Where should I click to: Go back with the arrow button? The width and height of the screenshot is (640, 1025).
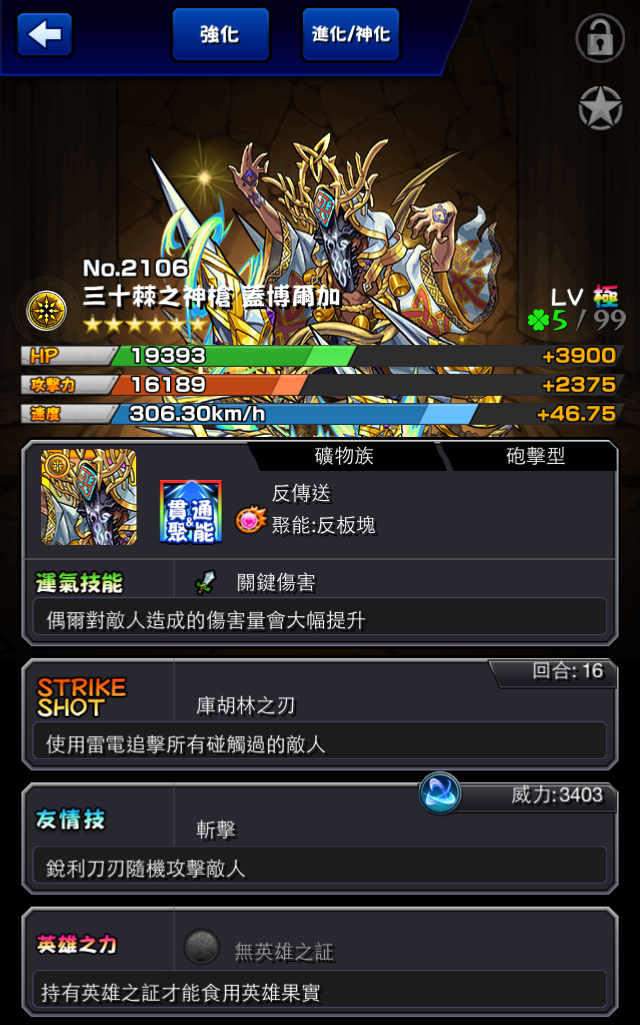pyautogui.click(x=44, y=35)
